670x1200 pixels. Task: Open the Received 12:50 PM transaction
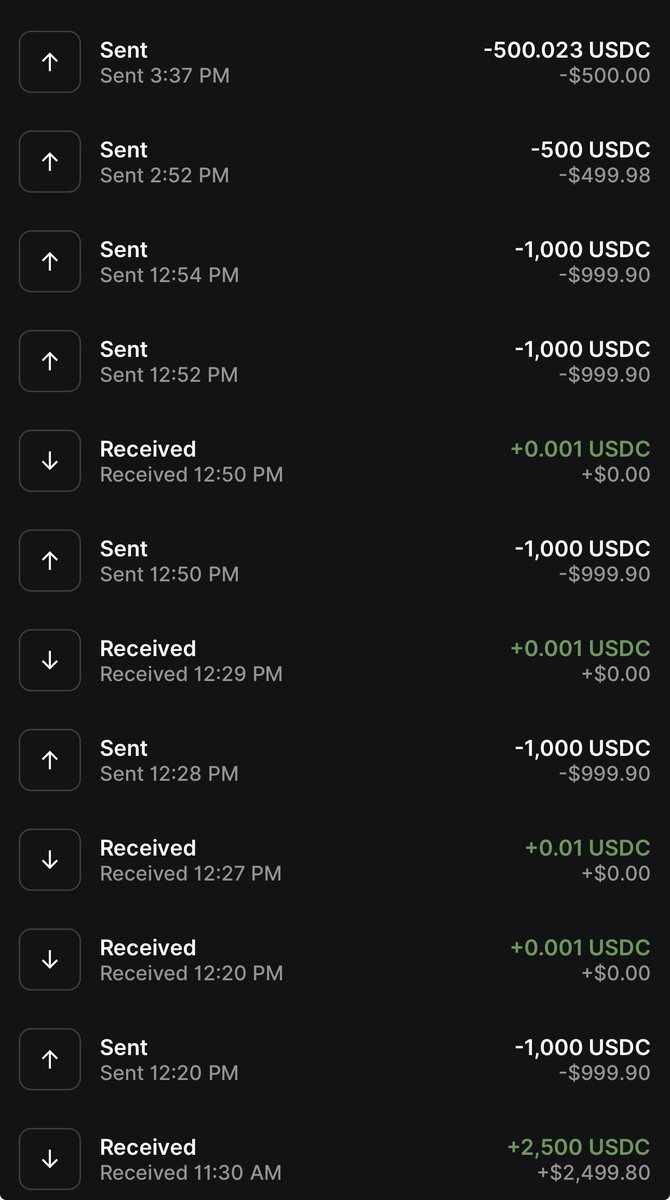(x=335, y=461)
